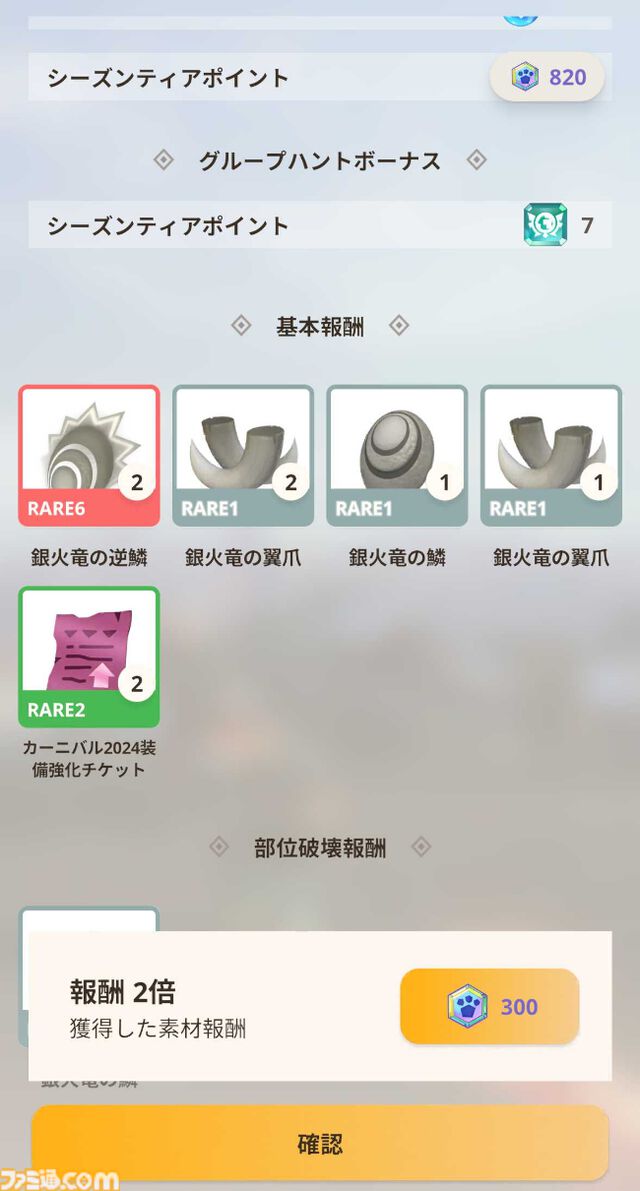
Task: Select the カーニバル2024装備強化チケット tile
Action: [89, 656]
